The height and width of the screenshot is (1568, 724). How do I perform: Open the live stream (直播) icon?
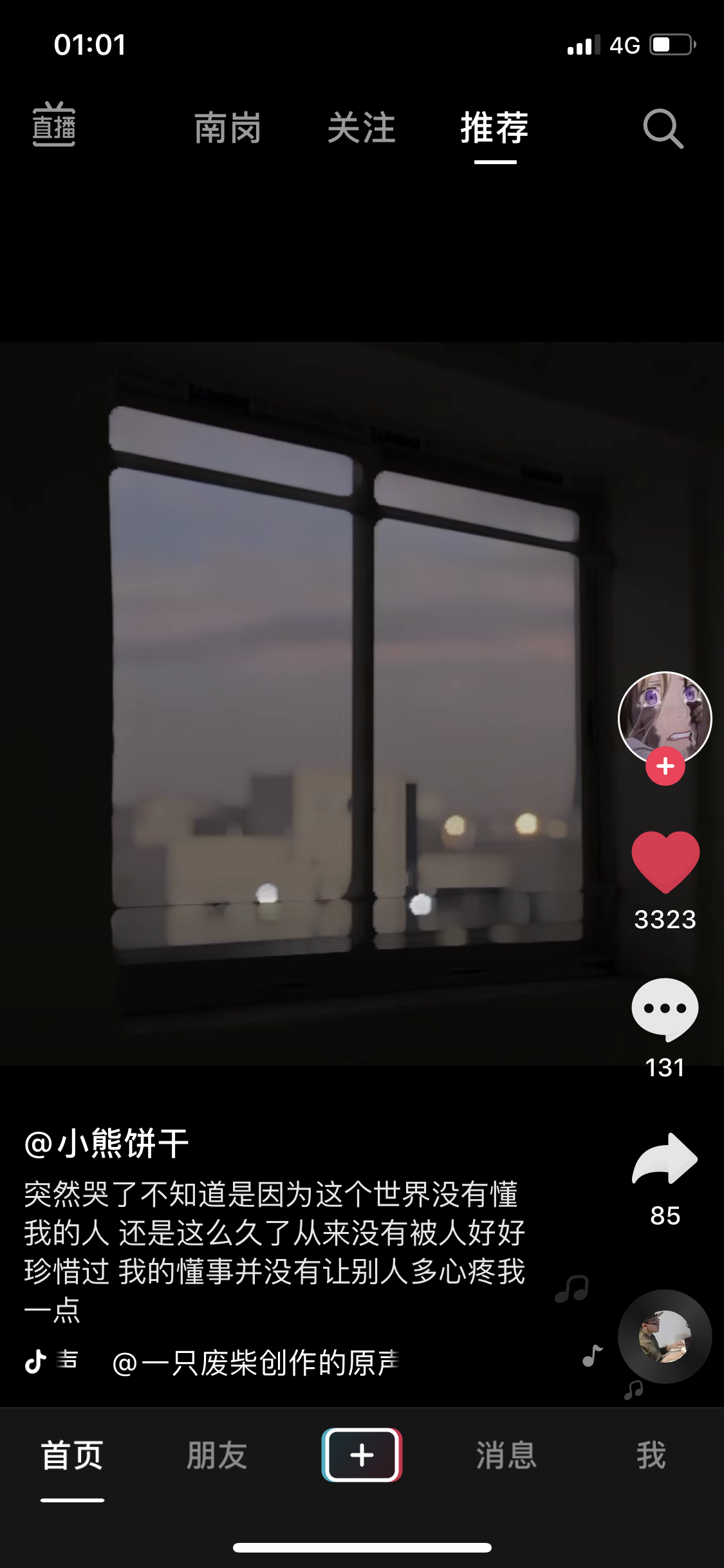pos(54,125)
